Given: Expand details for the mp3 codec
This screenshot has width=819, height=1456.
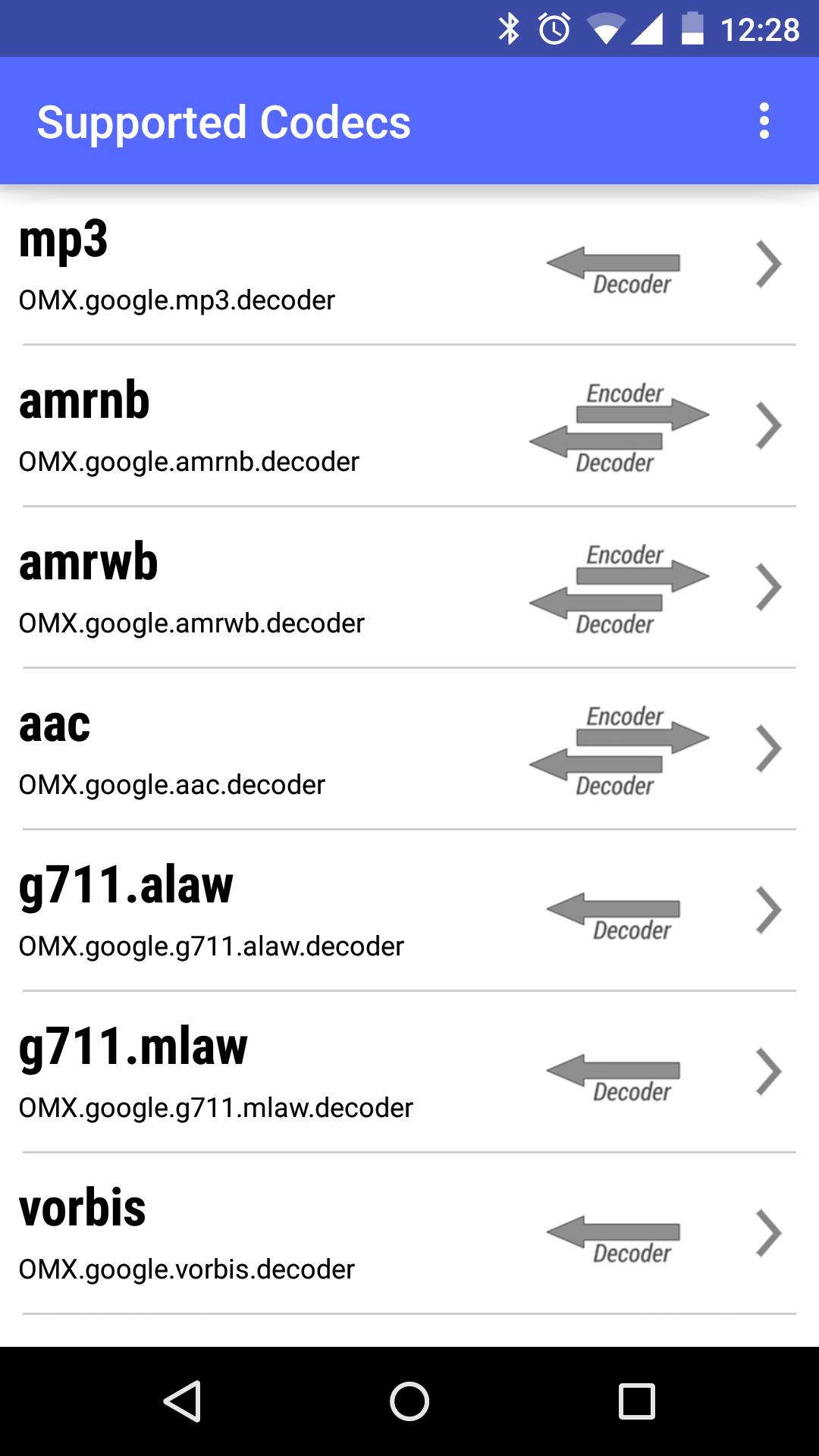Looking at the screenshot, I should pos(769,264).
